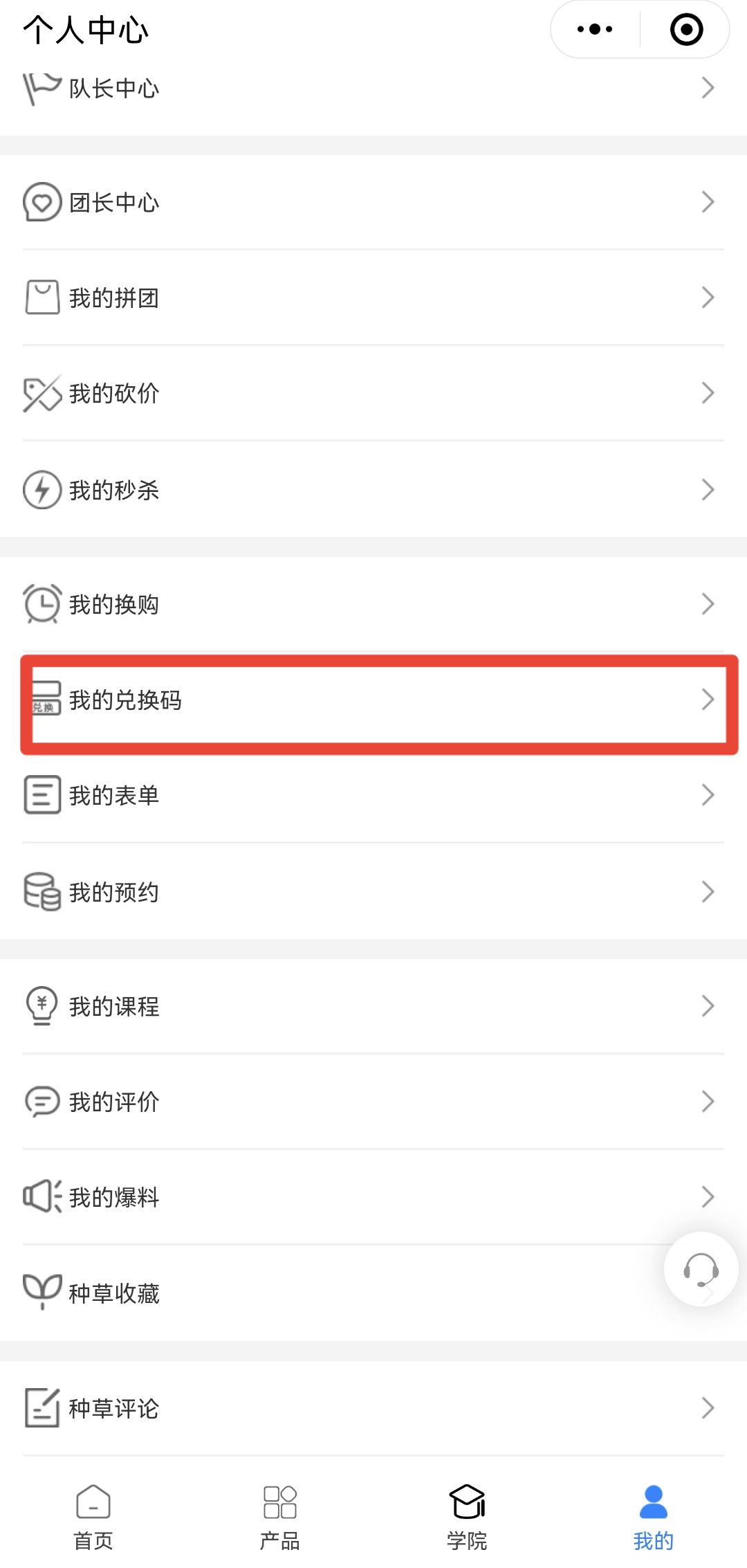Open 队长中心 row
The height and width of the screenshot is (1568, 747).
tap(373, 89)
